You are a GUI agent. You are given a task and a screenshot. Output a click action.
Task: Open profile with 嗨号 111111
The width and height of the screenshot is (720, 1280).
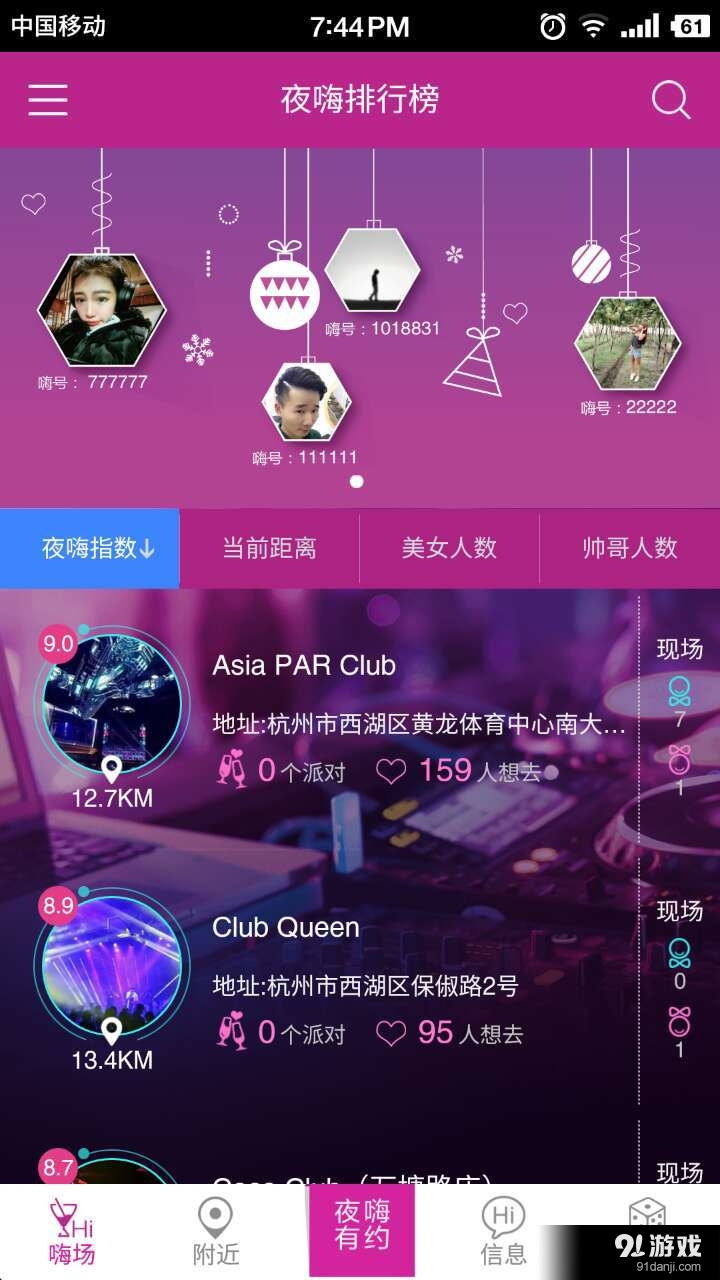tap(305, 402)
